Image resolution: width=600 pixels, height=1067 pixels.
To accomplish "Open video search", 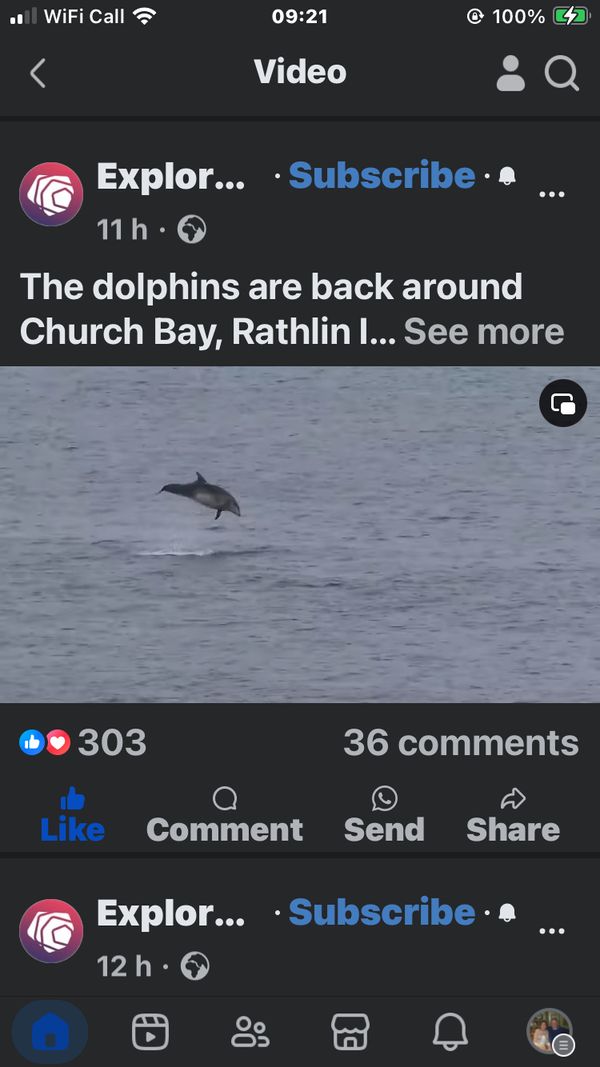I will tap(561, 73).
